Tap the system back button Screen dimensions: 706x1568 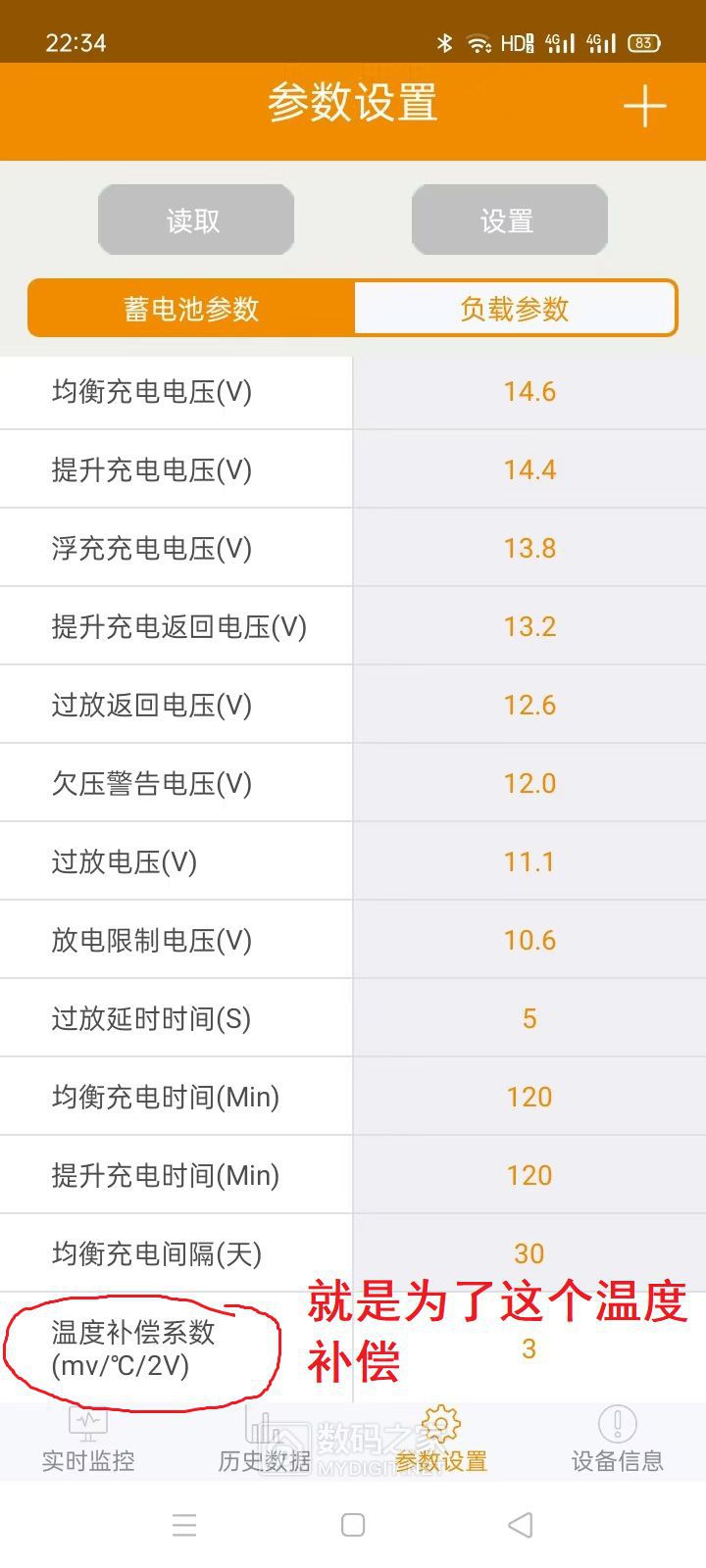point(521,1525)
